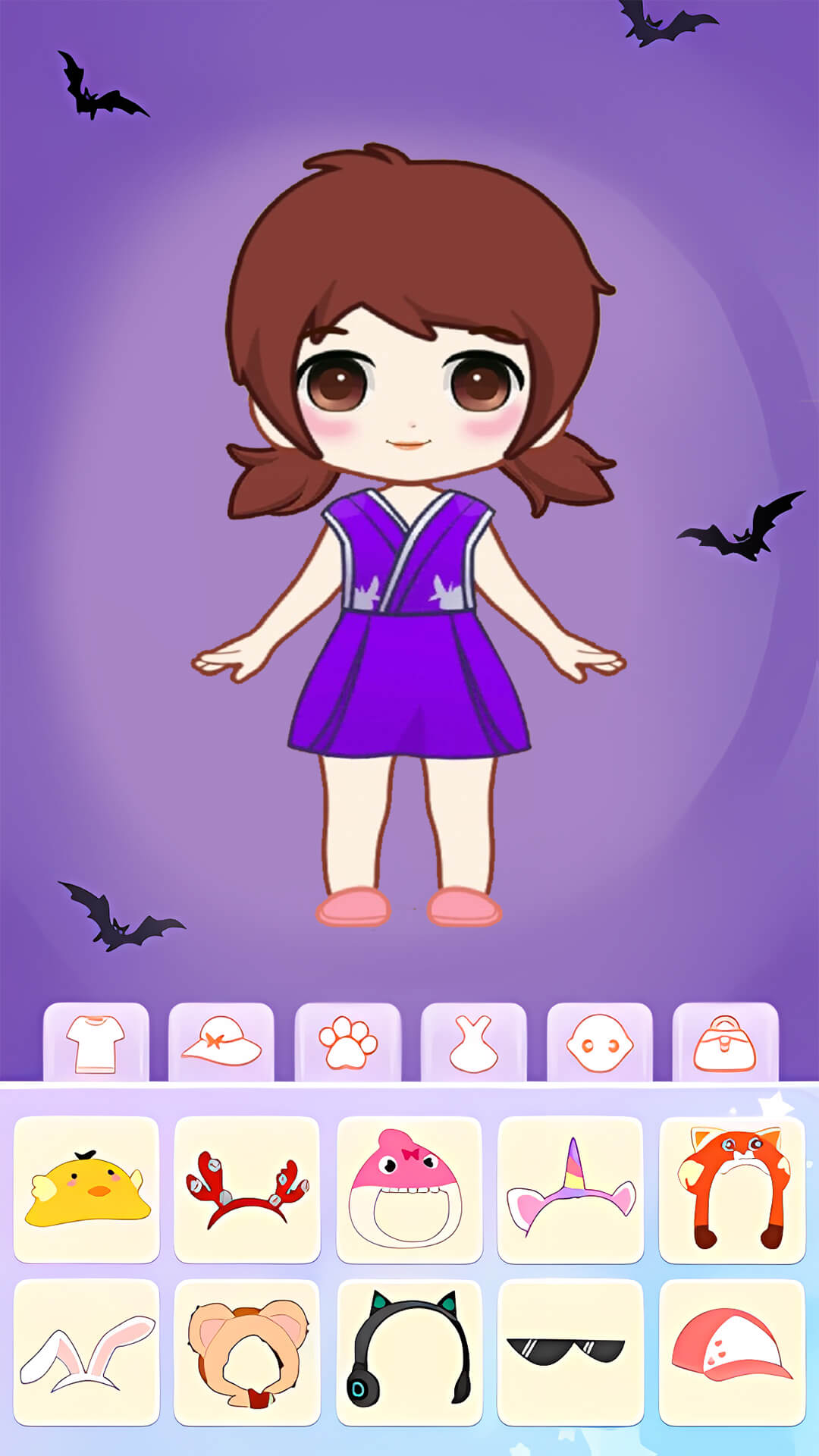Select the paw print category tab
This screenshot has width=819, height=1456.
coord(347,1043)
